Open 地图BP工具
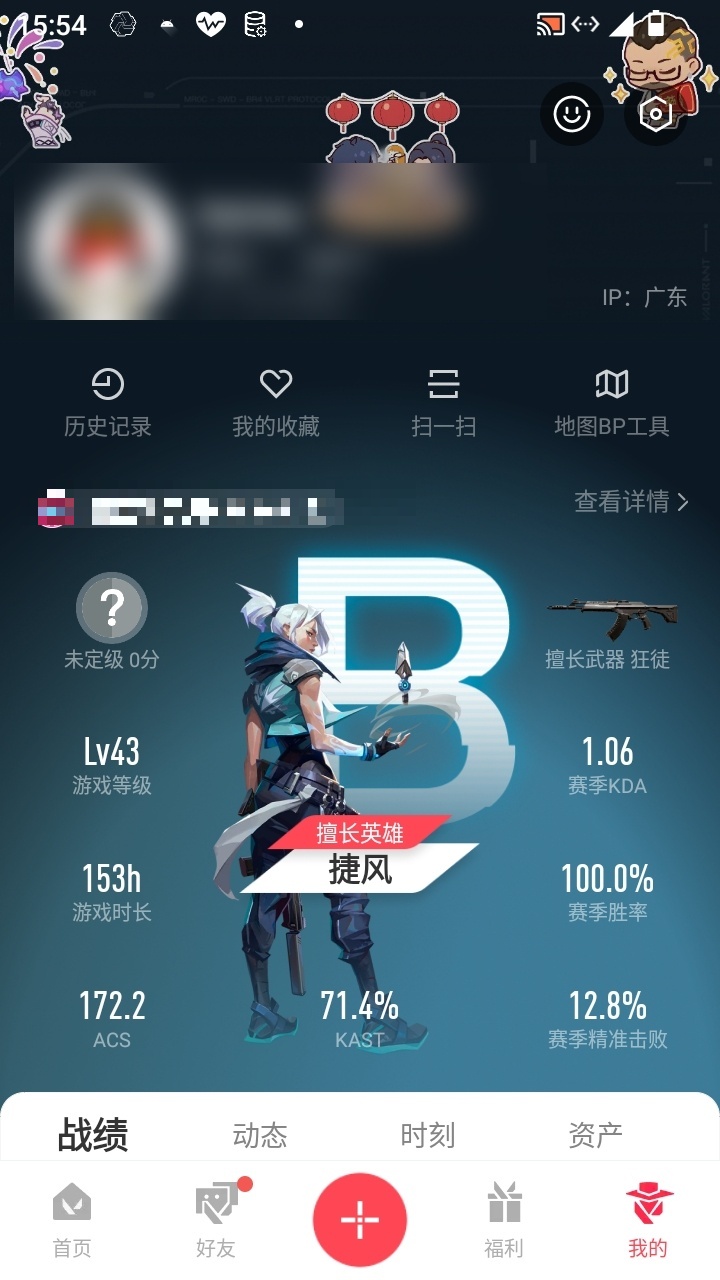This screenshot has height=1280, width=720. [612, 403]
